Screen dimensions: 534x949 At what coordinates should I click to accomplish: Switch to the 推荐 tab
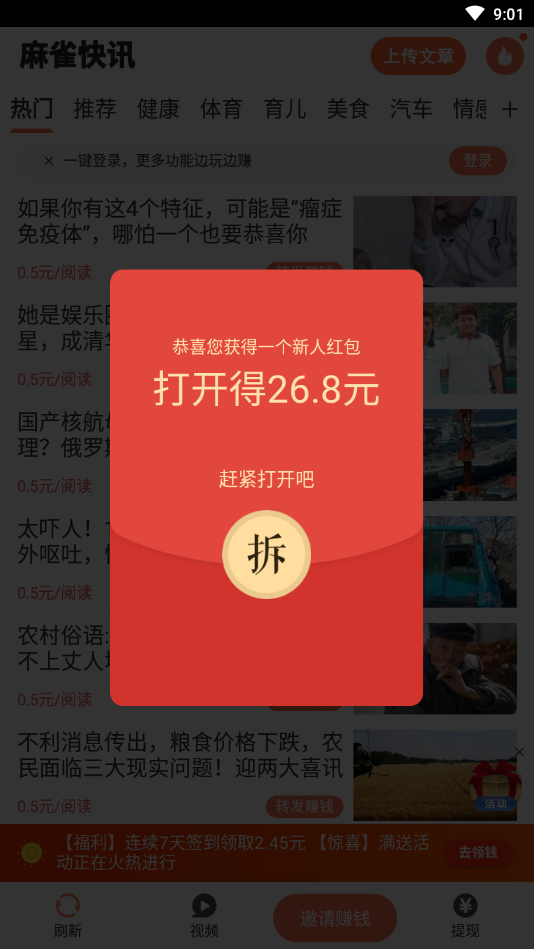(x=95, y=109)
